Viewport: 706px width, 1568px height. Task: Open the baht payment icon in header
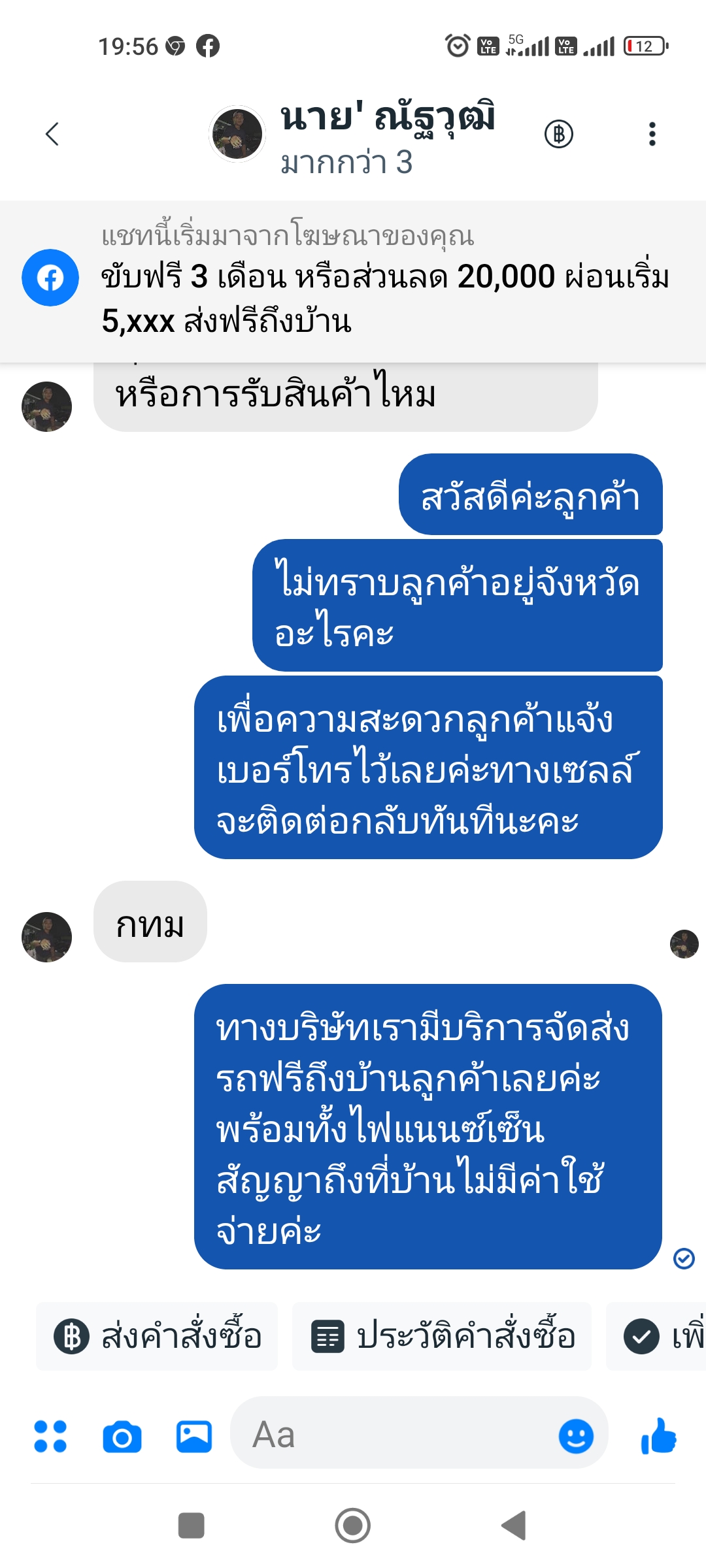tap(559, 134)
